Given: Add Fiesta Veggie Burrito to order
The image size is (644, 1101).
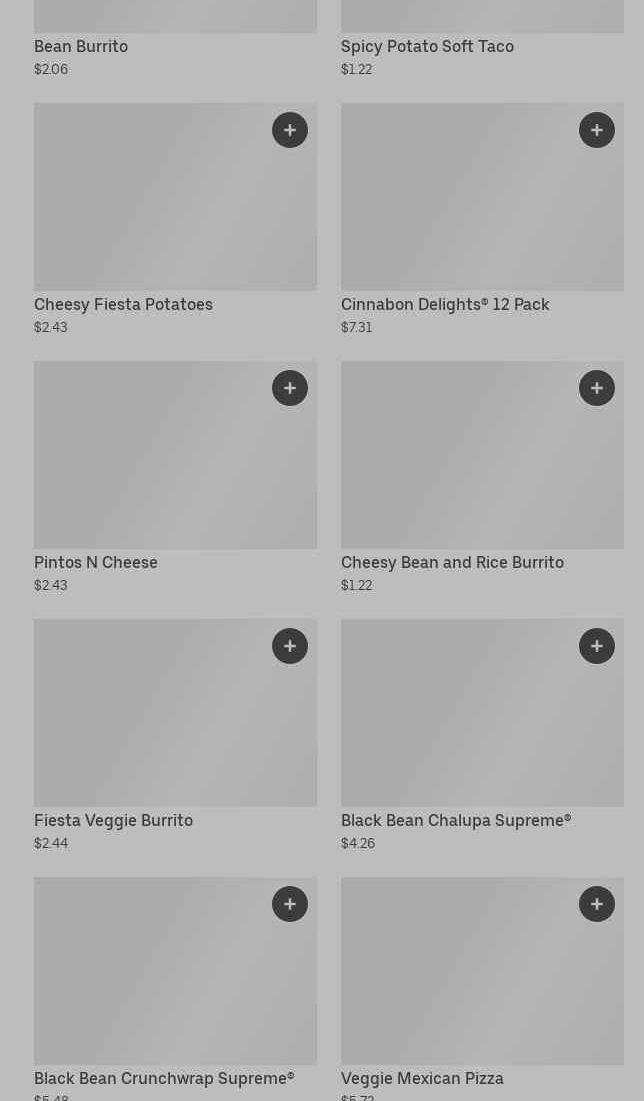Looking at the screenshot, I should tap(290, 646).
